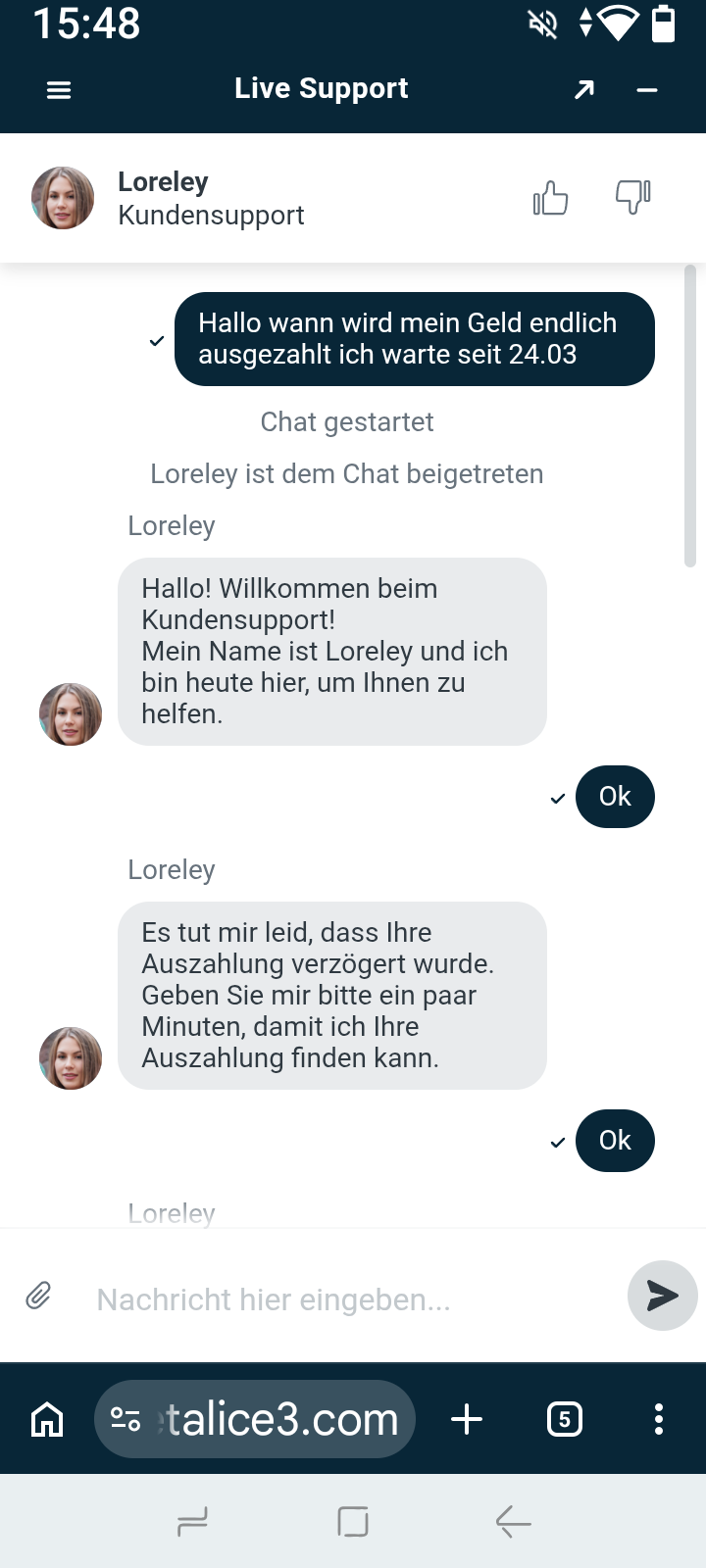Open a new browser tab

467,1419
